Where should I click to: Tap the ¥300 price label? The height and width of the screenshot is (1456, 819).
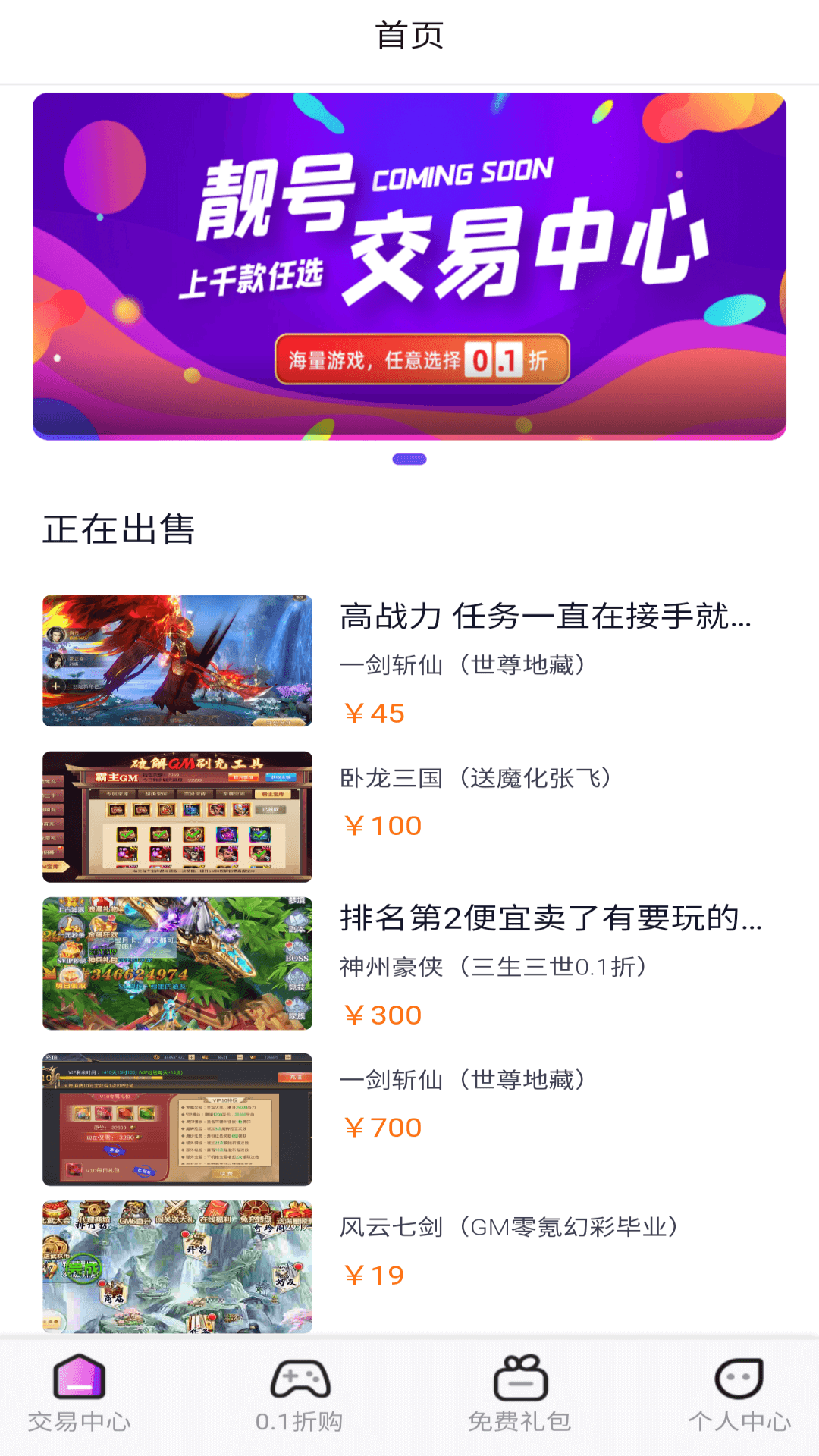click(382, 1014)
